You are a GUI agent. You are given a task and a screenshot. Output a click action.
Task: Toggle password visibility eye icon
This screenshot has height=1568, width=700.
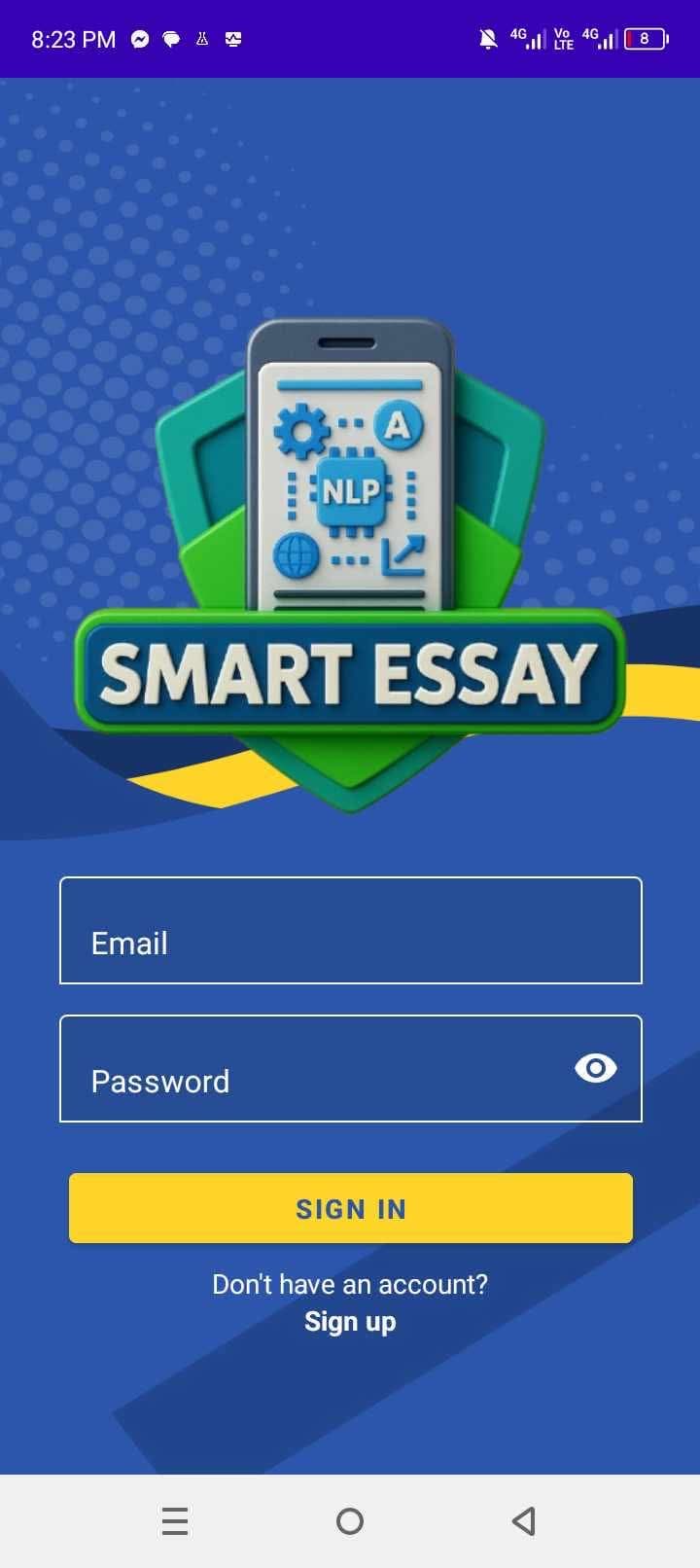click(596, 1068)
